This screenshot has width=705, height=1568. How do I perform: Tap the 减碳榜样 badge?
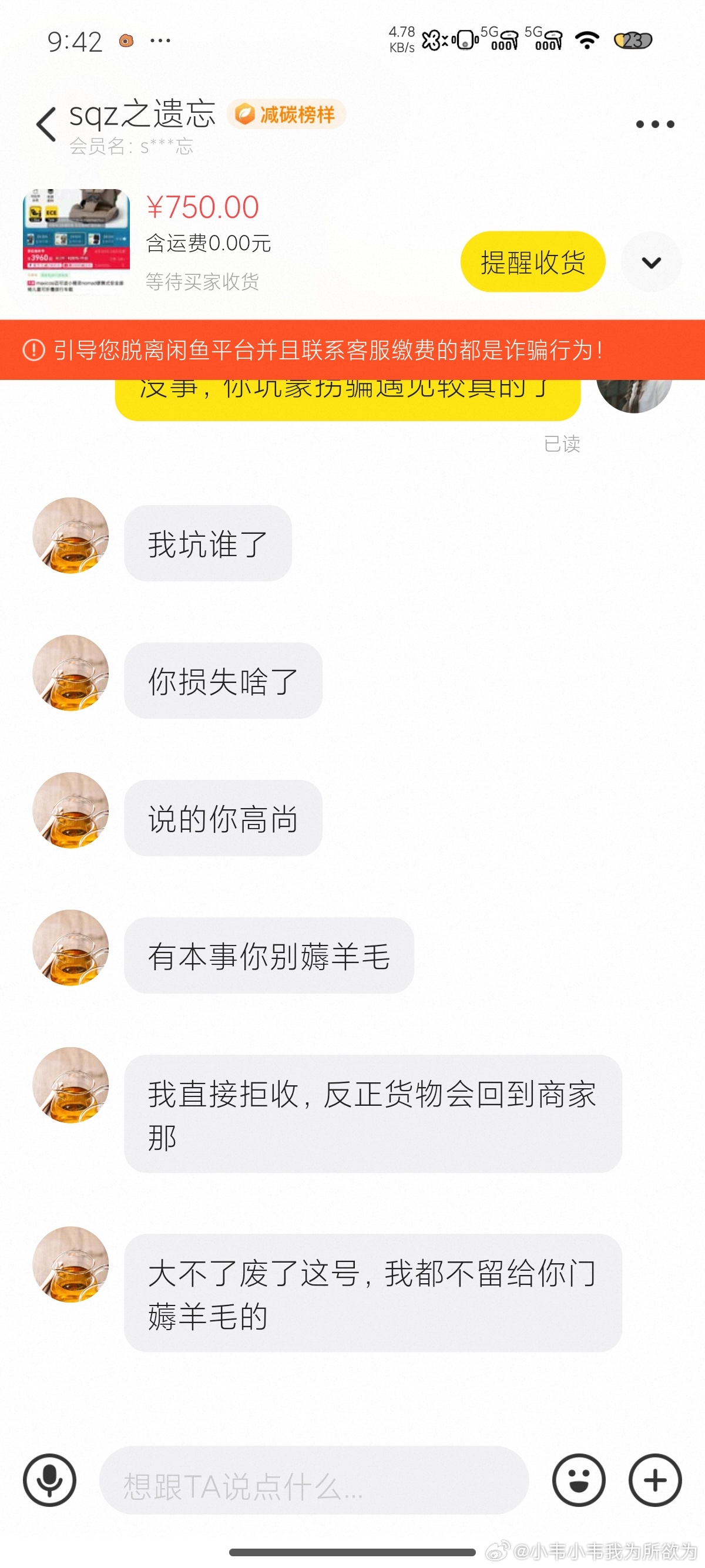[286, 115]
